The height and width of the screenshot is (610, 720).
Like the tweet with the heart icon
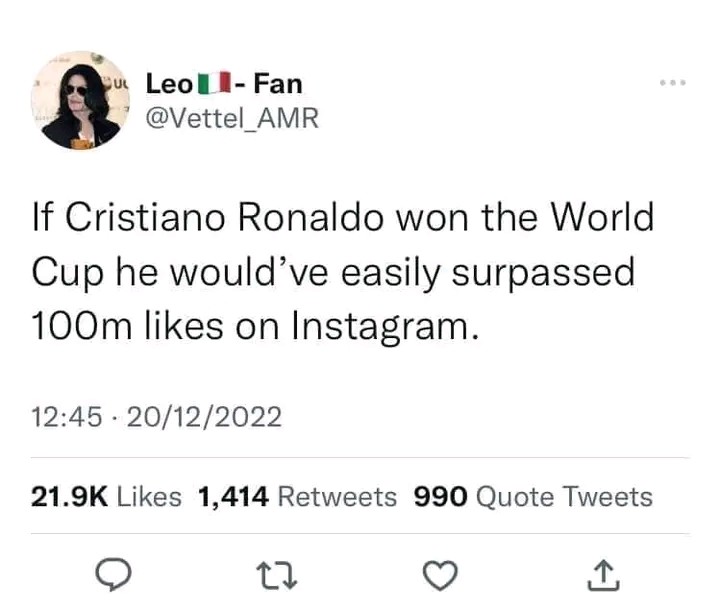point(439,573)
